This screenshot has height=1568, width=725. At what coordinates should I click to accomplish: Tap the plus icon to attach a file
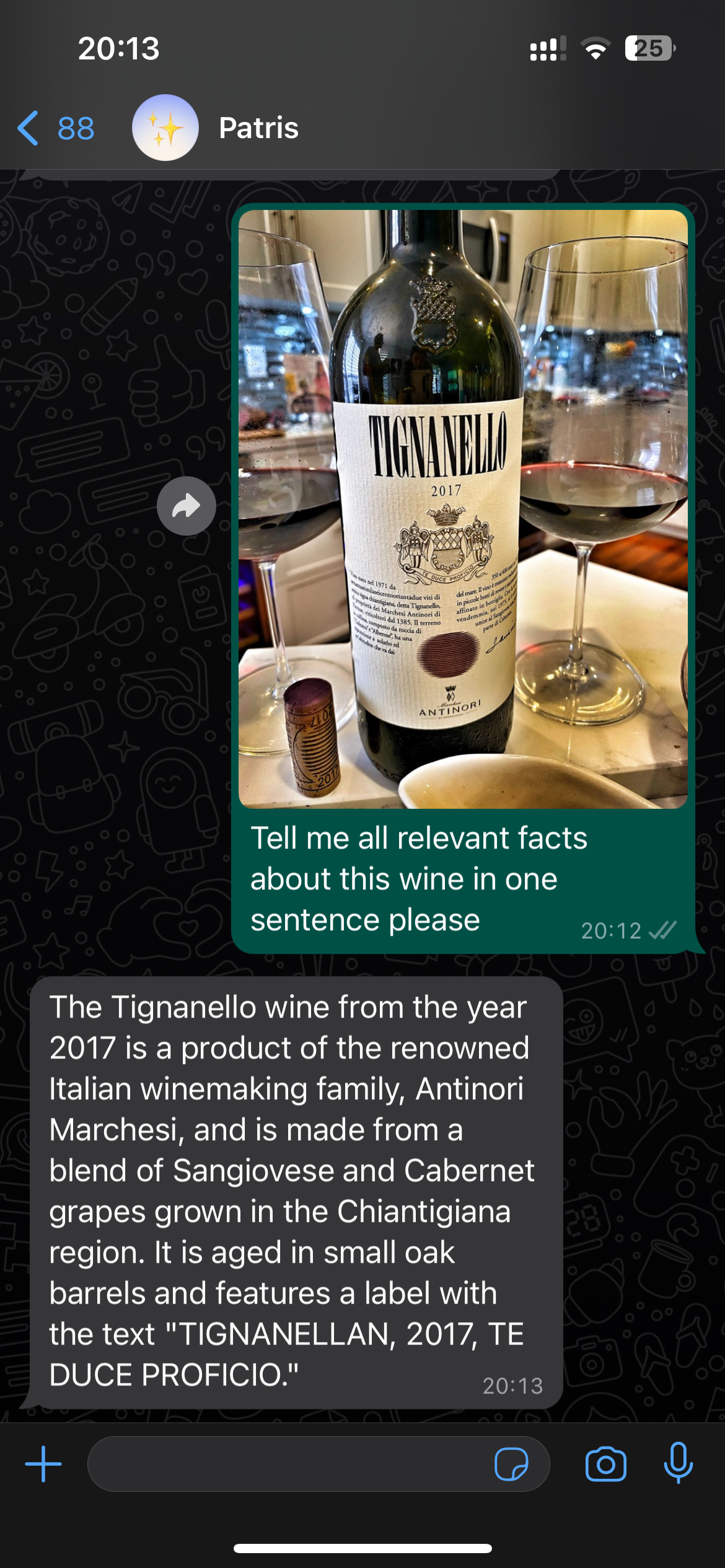click(43, 1464)
